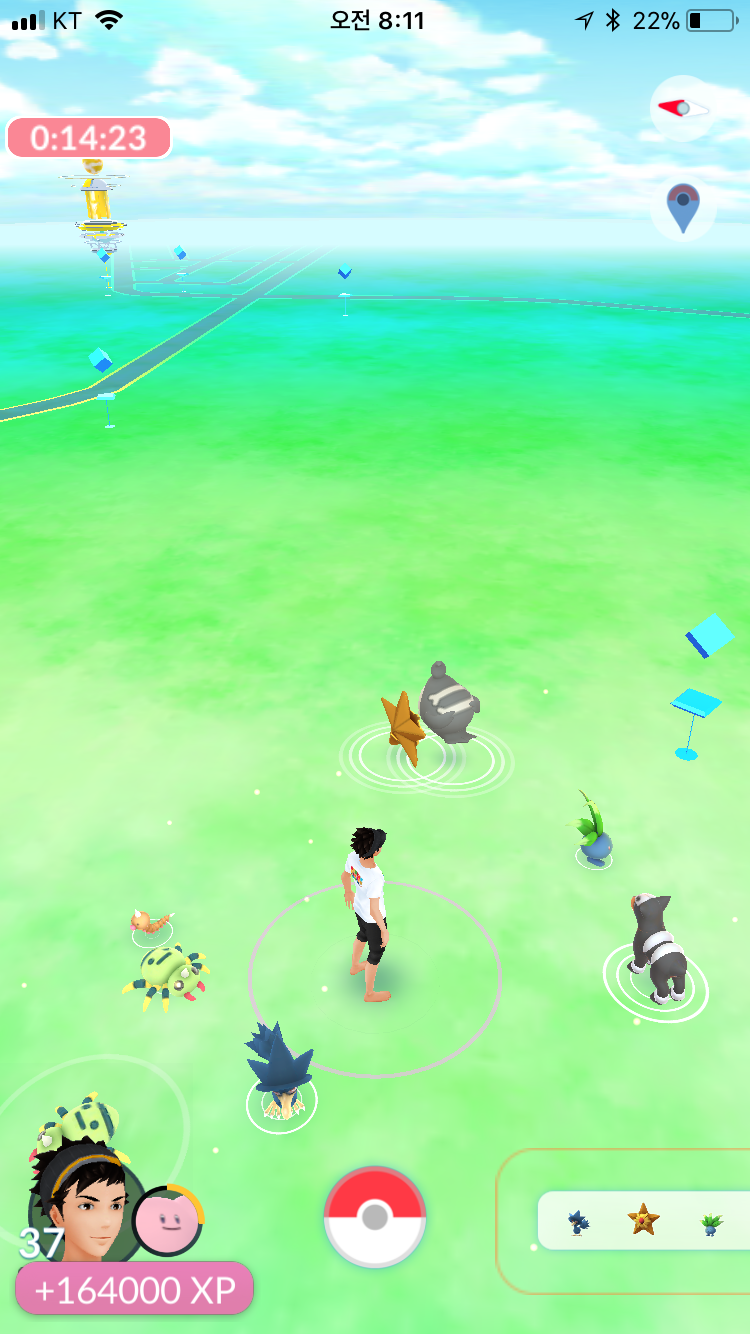Catch the Murkrow near the trainer
This screenshot has width=750, height=1334.
coord(279,1070)
